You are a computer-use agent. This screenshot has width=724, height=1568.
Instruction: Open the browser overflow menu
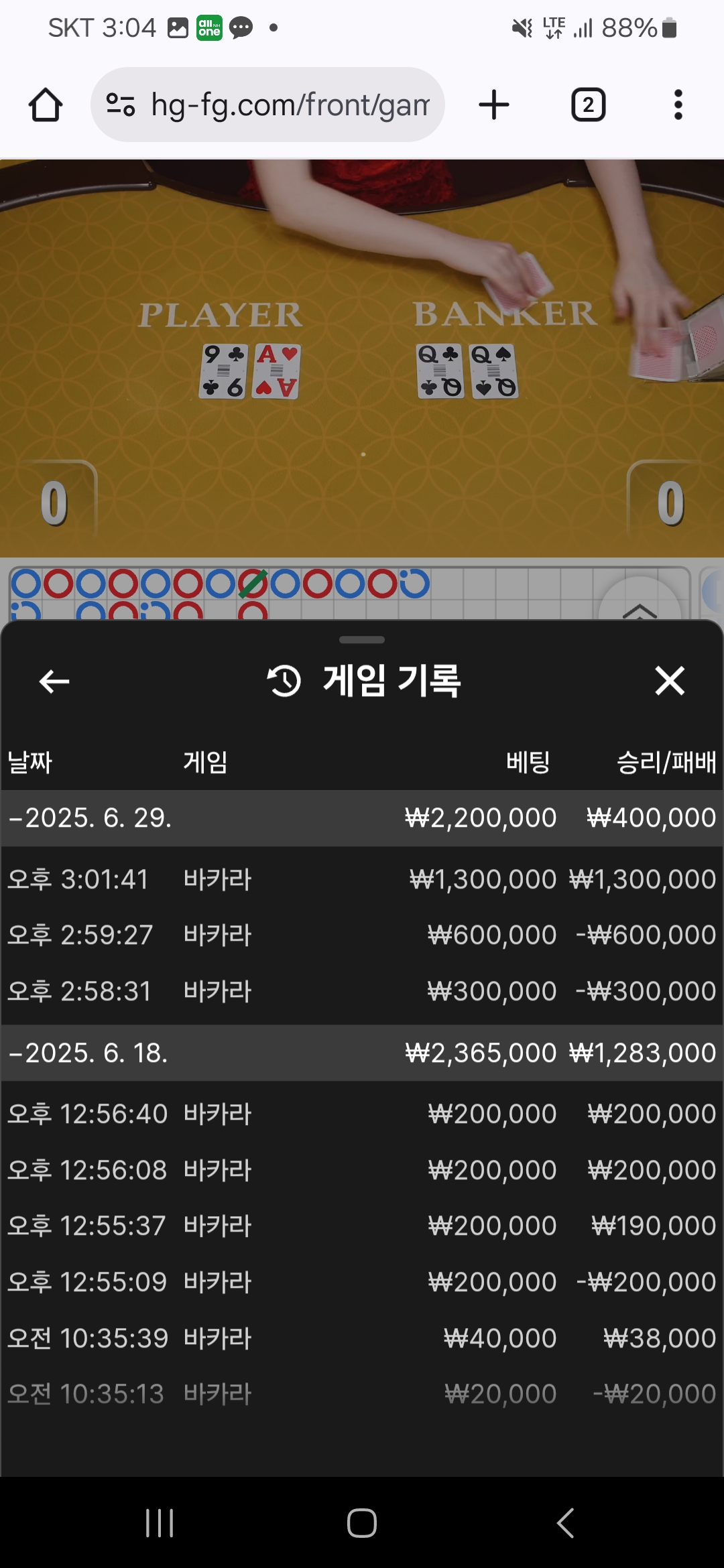tap(678, 105)
